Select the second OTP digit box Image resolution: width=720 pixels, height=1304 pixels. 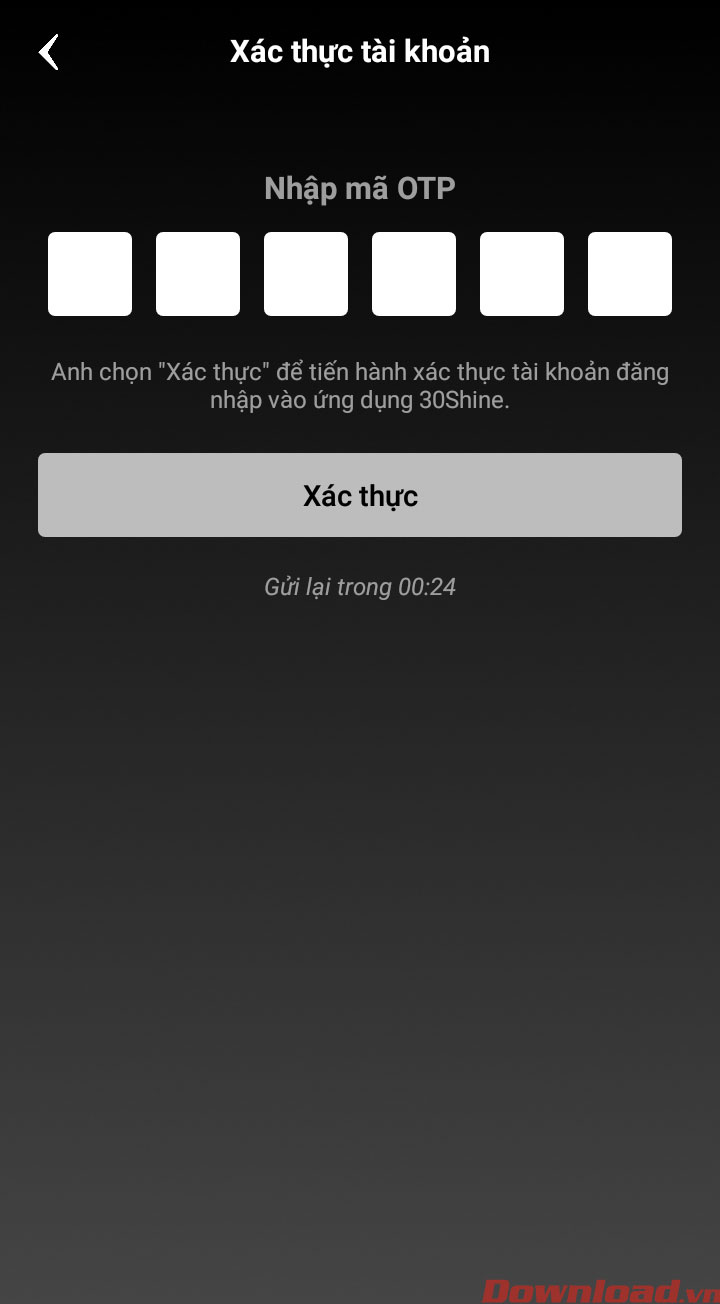click(198, 274)
